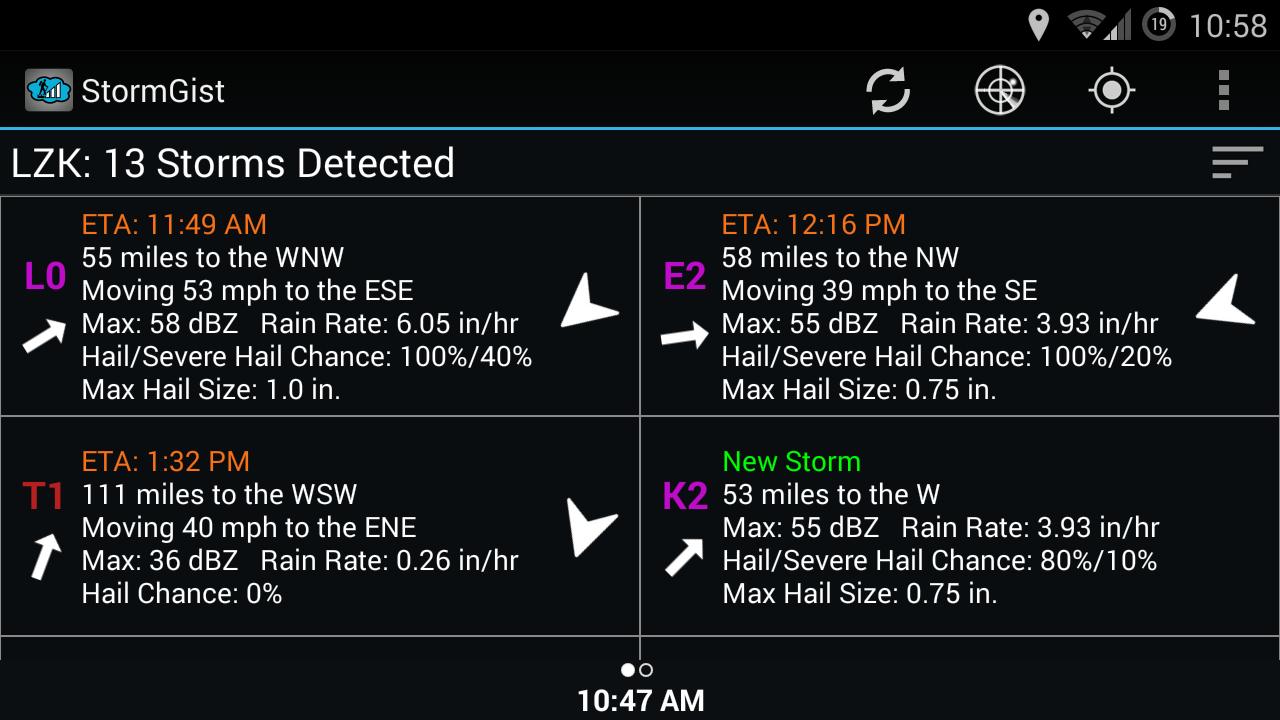Tap the locate-me target icon

(1111, 91)
